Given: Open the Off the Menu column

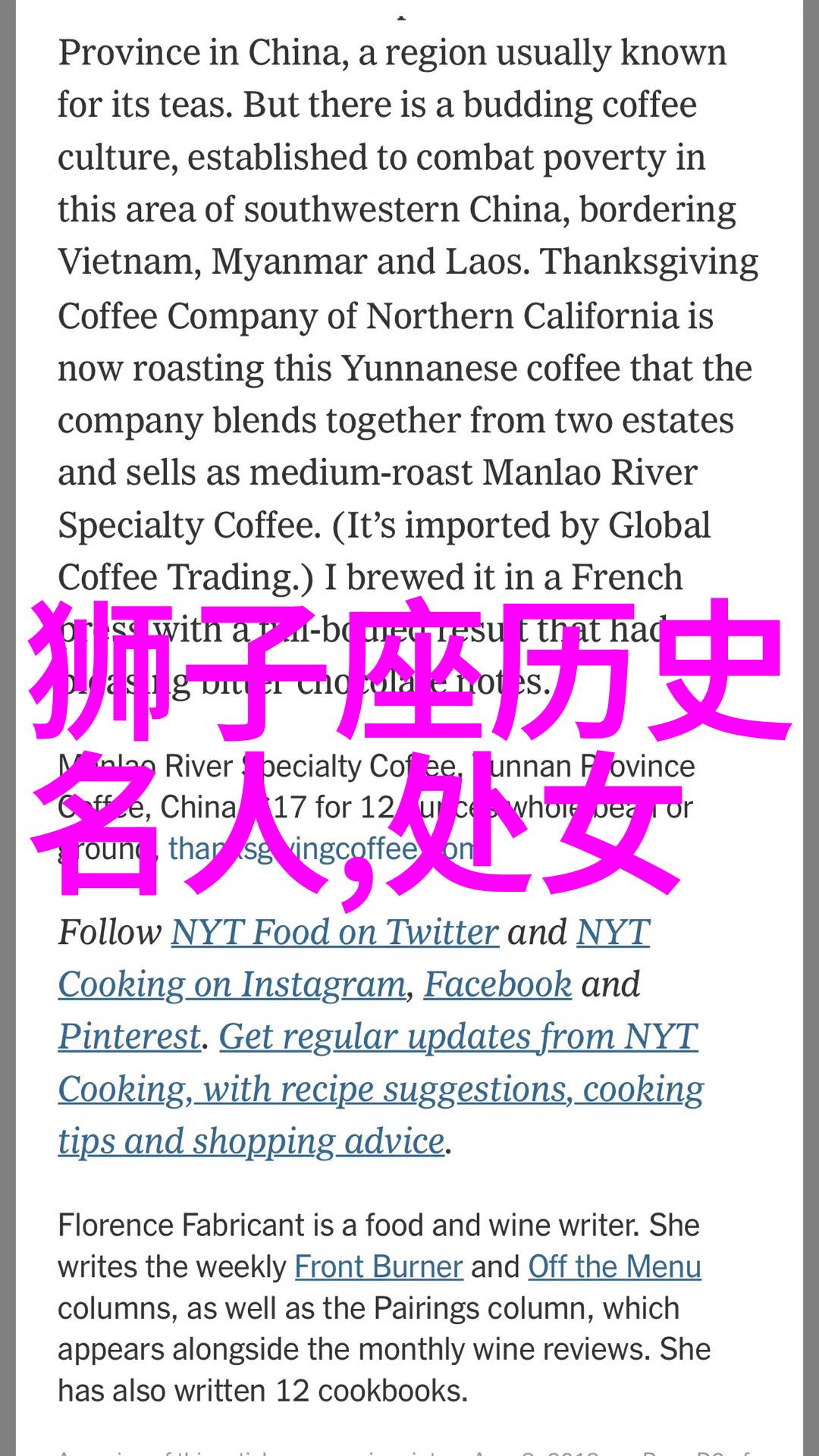Looking at the screenshot, I should point(614,1267).
